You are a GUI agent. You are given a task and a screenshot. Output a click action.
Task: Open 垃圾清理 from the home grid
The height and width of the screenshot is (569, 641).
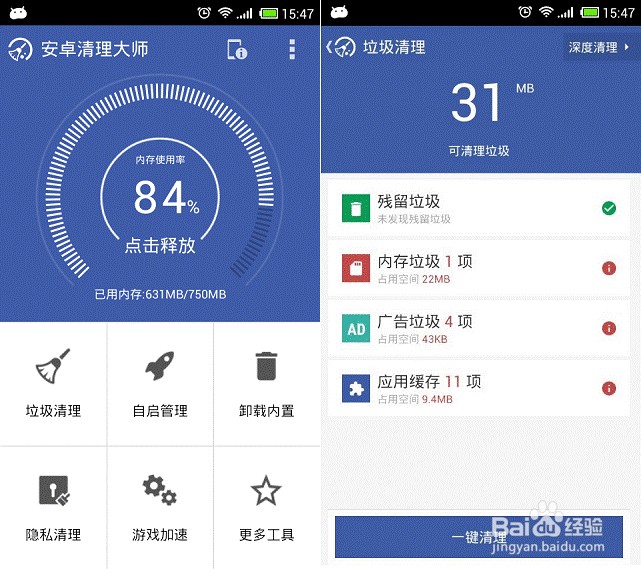pyautogui.click(x=53, y=384)
